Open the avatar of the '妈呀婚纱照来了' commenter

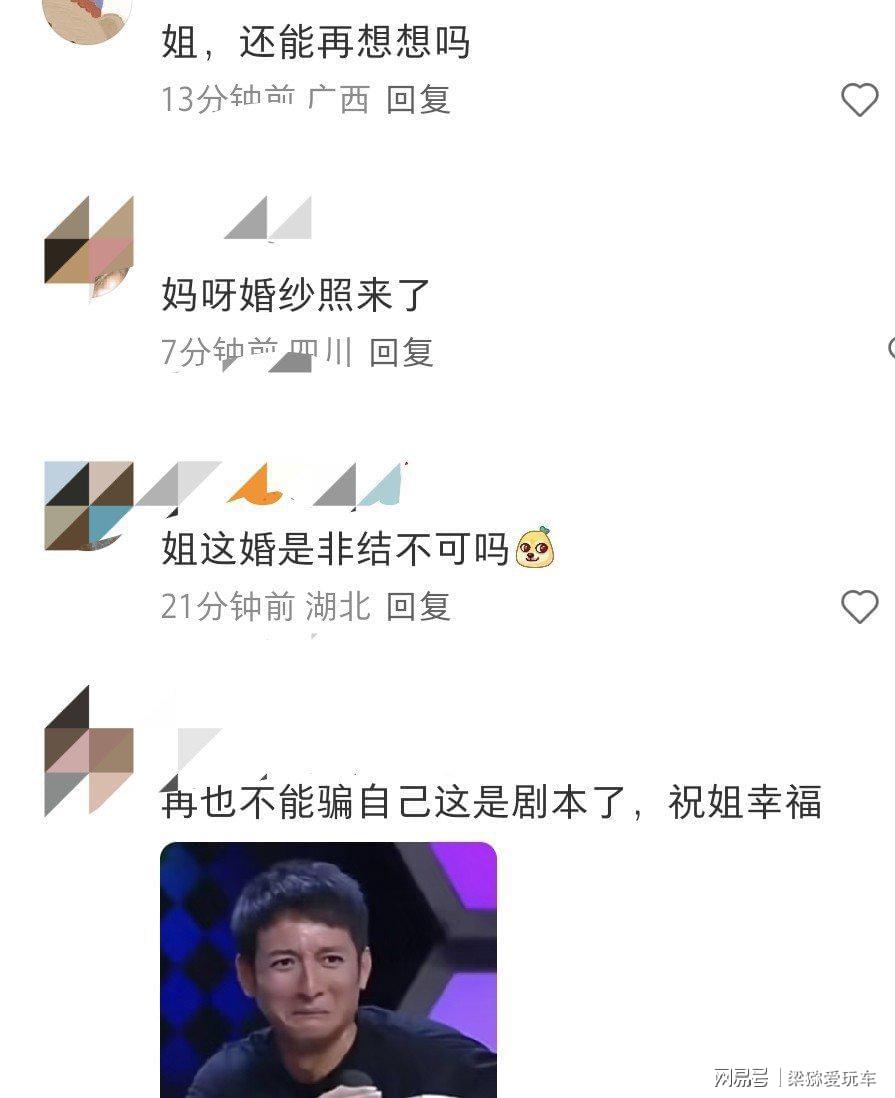(89, 241)
